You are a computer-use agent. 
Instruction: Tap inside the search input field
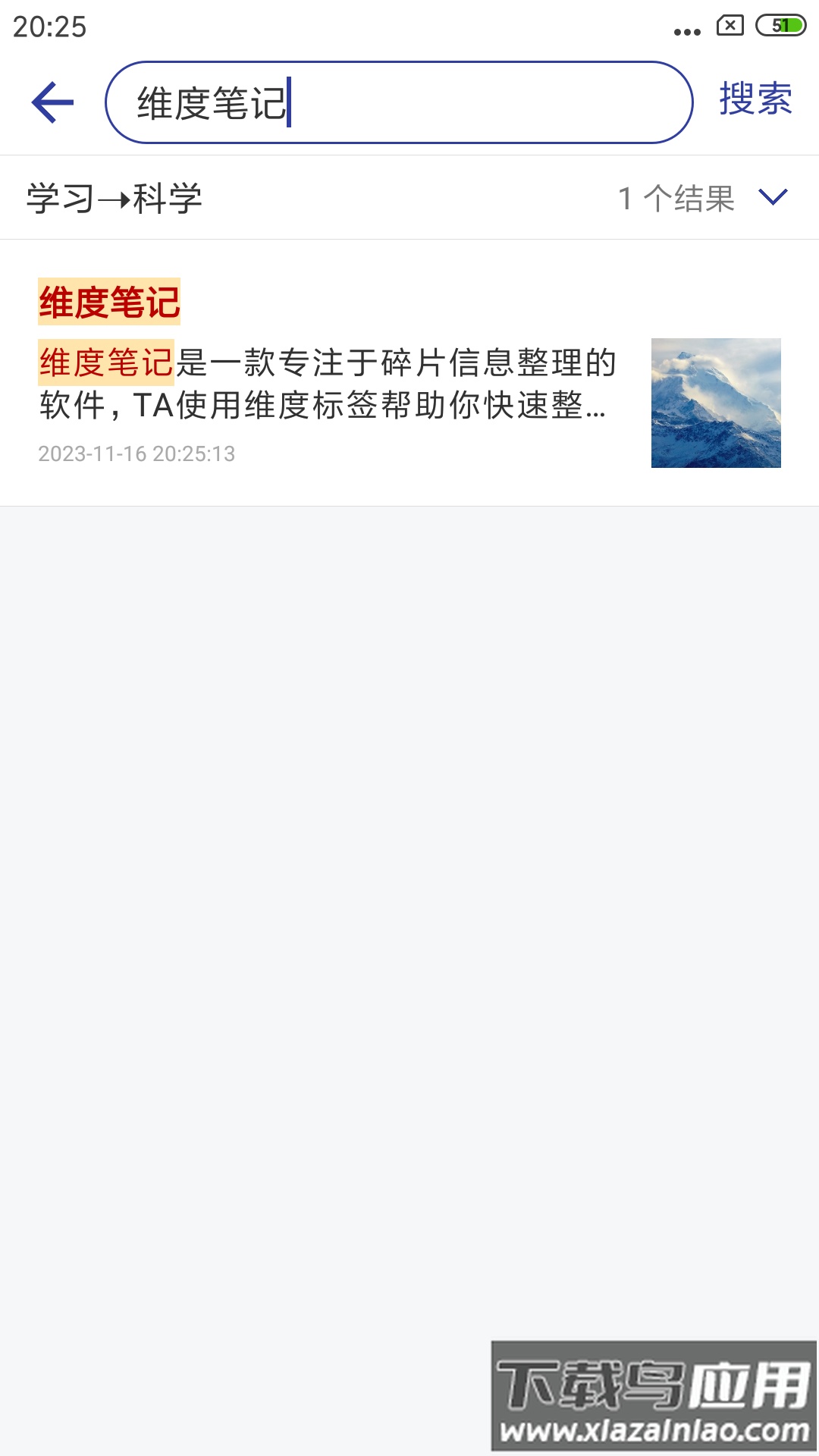[x=402, y=102]
